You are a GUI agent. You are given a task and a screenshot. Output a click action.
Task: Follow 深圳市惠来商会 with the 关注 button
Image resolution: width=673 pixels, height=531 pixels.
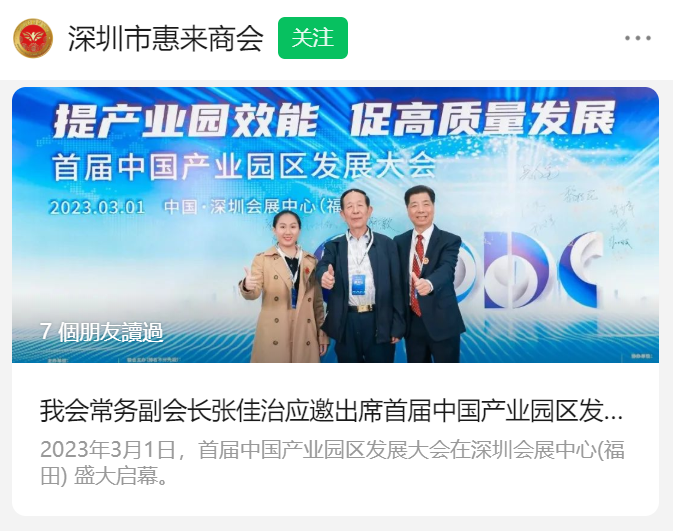(x=312, y=38)
